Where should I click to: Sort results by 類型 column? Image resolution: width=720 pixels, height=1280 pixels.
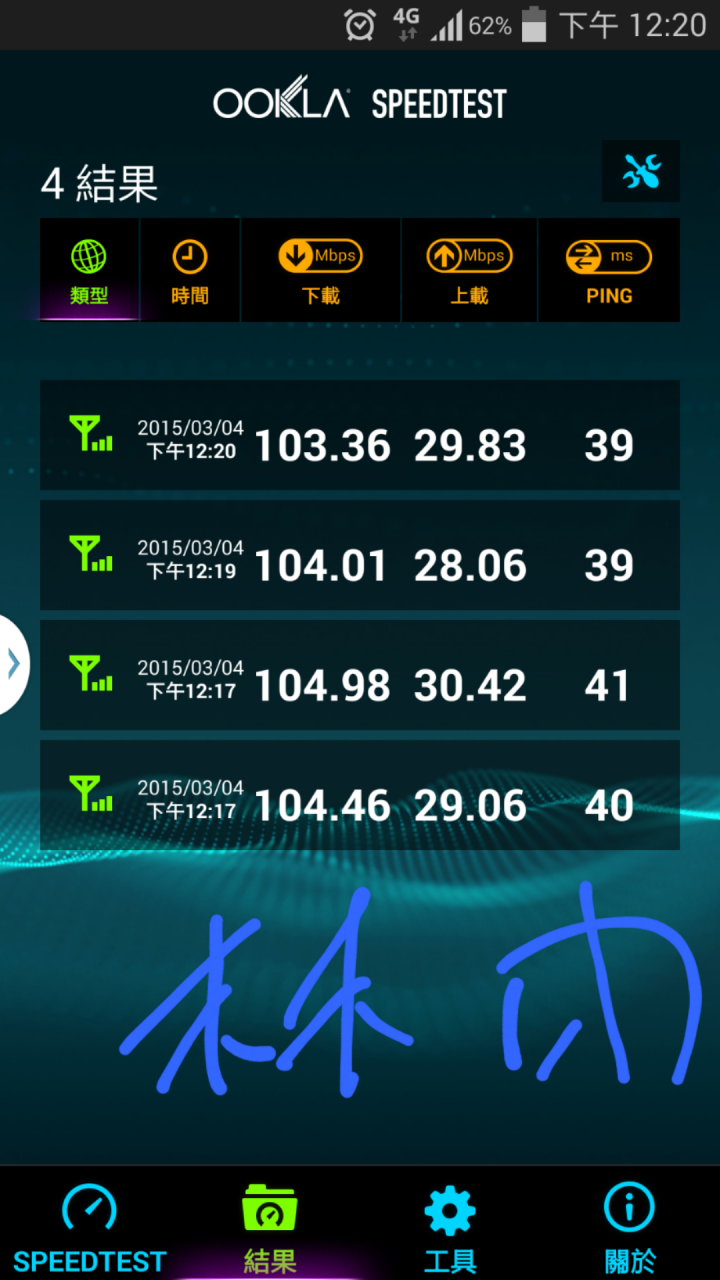89,271
